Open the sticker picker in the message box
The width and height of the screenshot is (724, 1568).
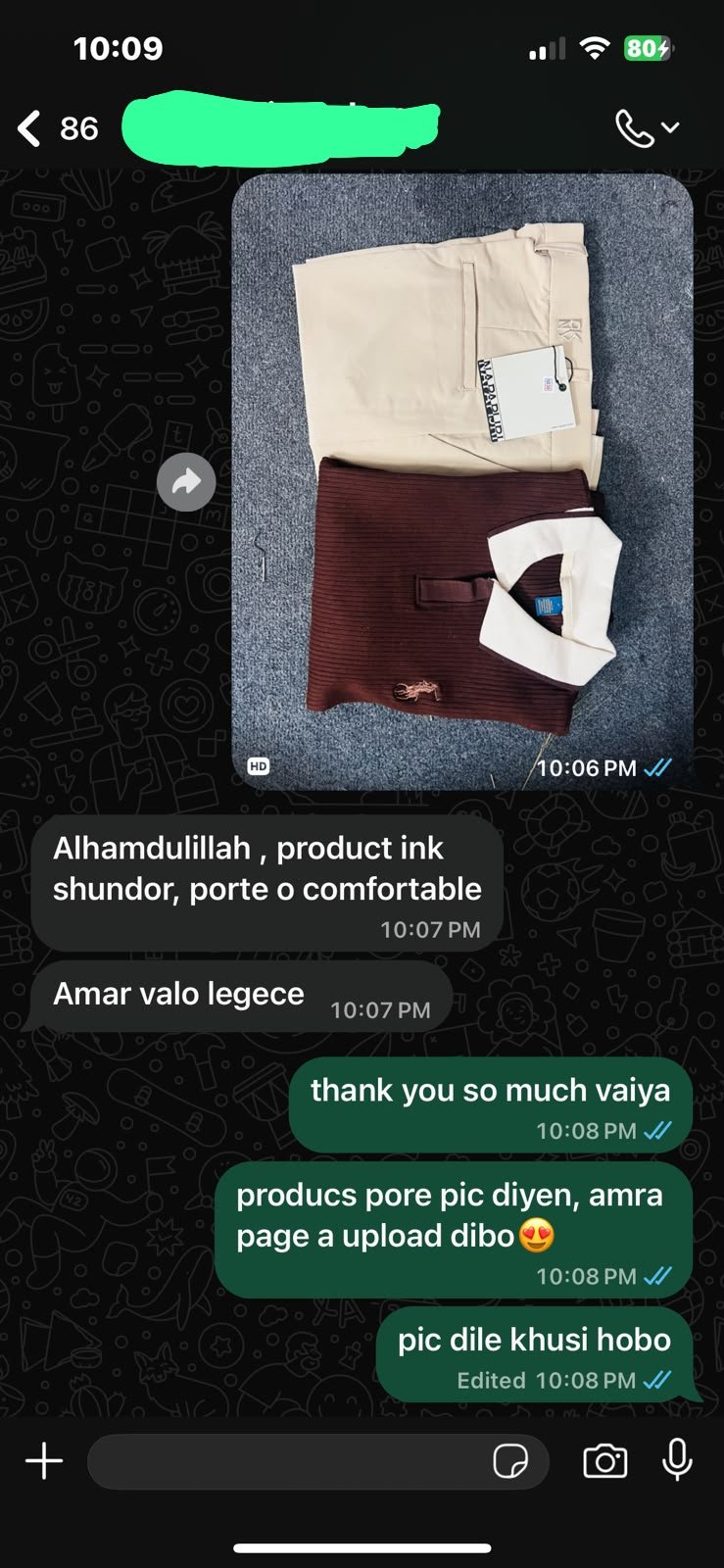click(510, 1462)
